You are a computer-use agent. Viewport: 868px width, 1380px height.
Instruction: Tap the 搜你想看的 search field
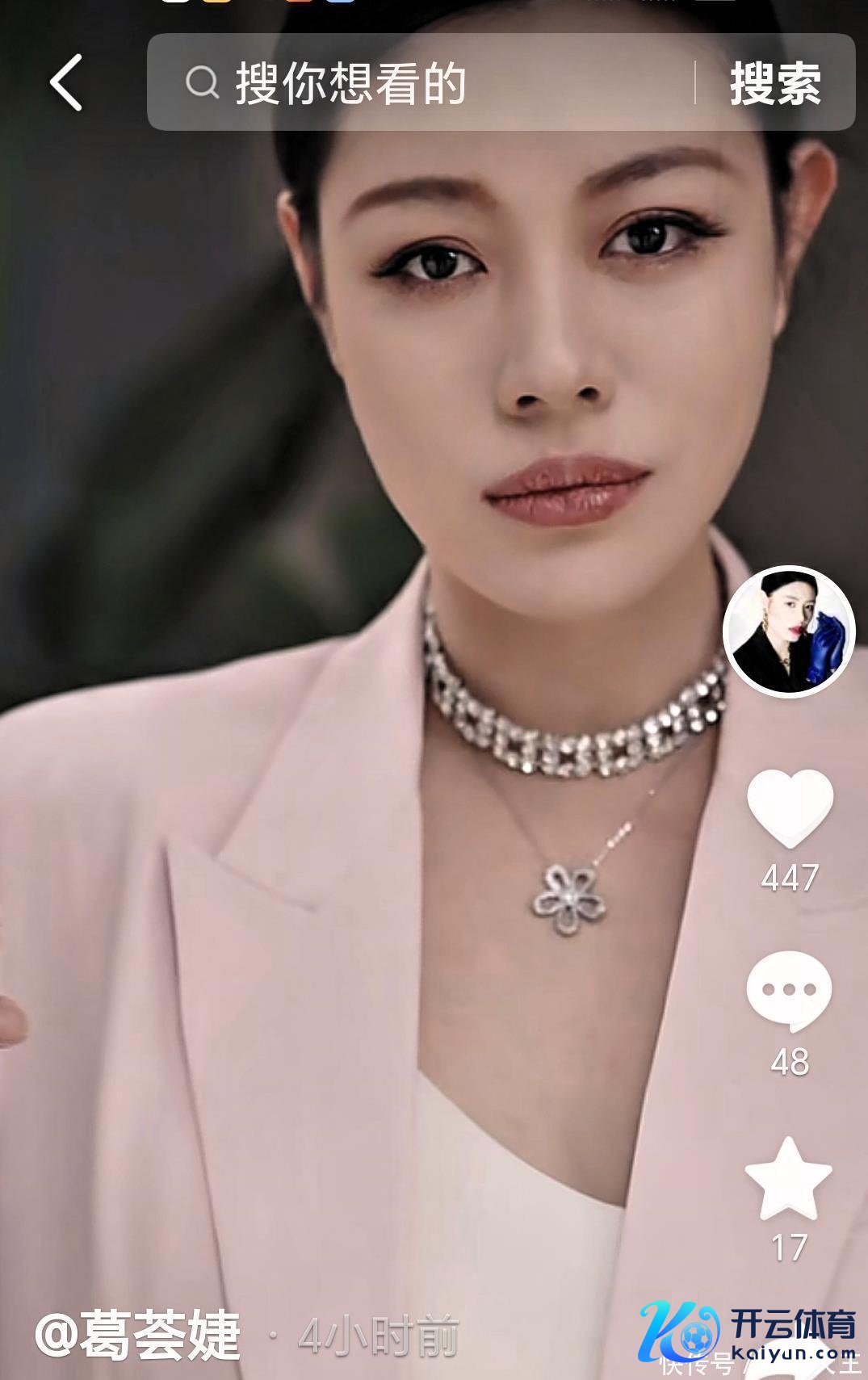(420, 82)
